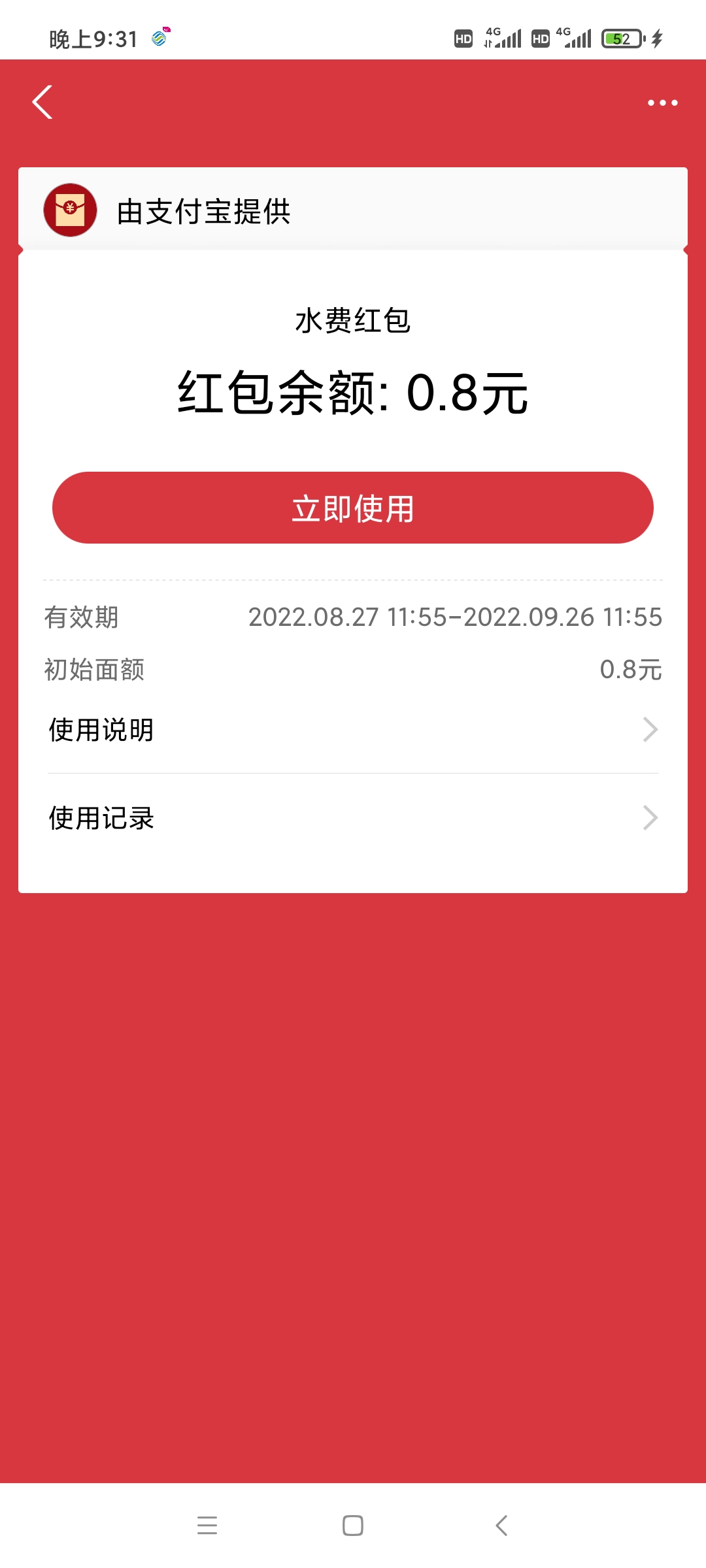Go back using the top-left arrow
Screen dimensions: 706x1568
pos(42,103)
